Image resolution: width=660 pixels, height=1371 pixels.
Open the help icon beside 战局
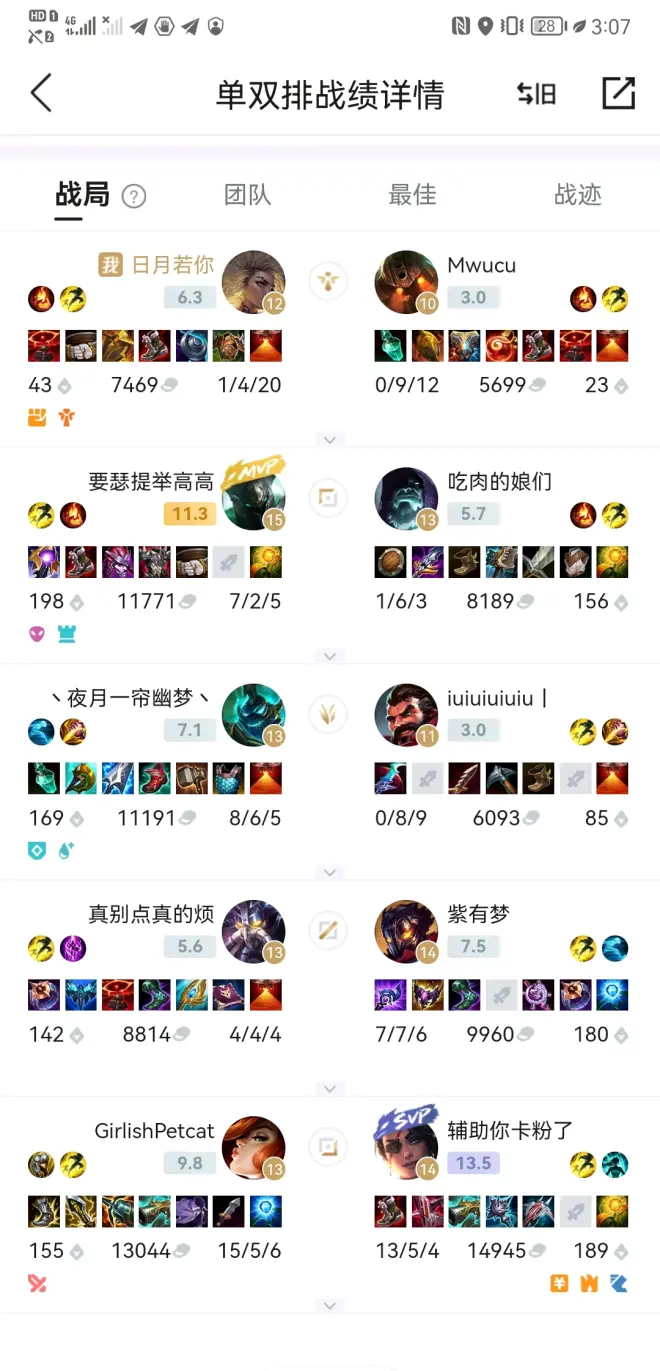point(133,196)
